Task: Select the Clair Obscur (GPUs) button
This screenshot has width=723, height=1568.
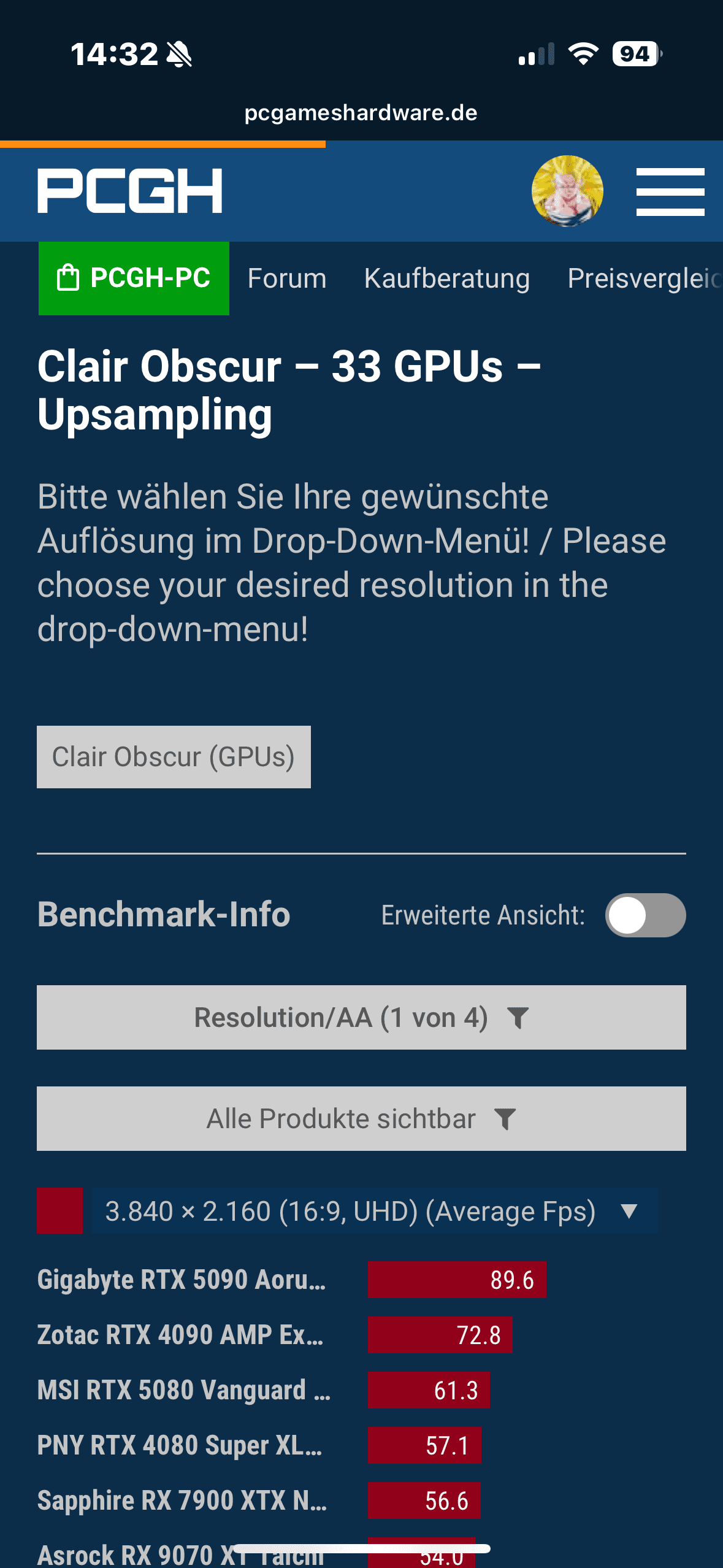Action: tap(174, 757)
